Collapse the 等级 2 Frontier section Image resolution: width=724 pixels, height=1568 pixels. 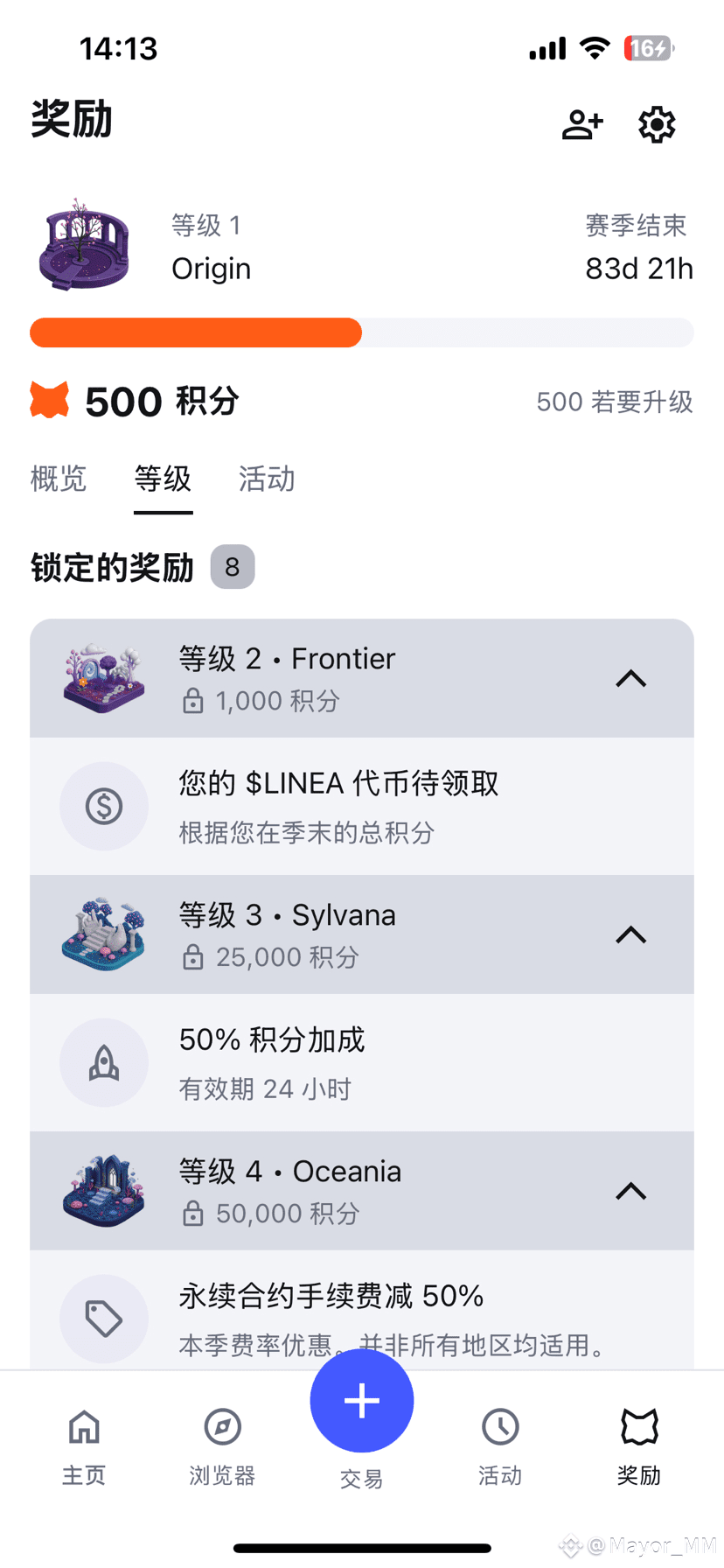tap(630, 679)
